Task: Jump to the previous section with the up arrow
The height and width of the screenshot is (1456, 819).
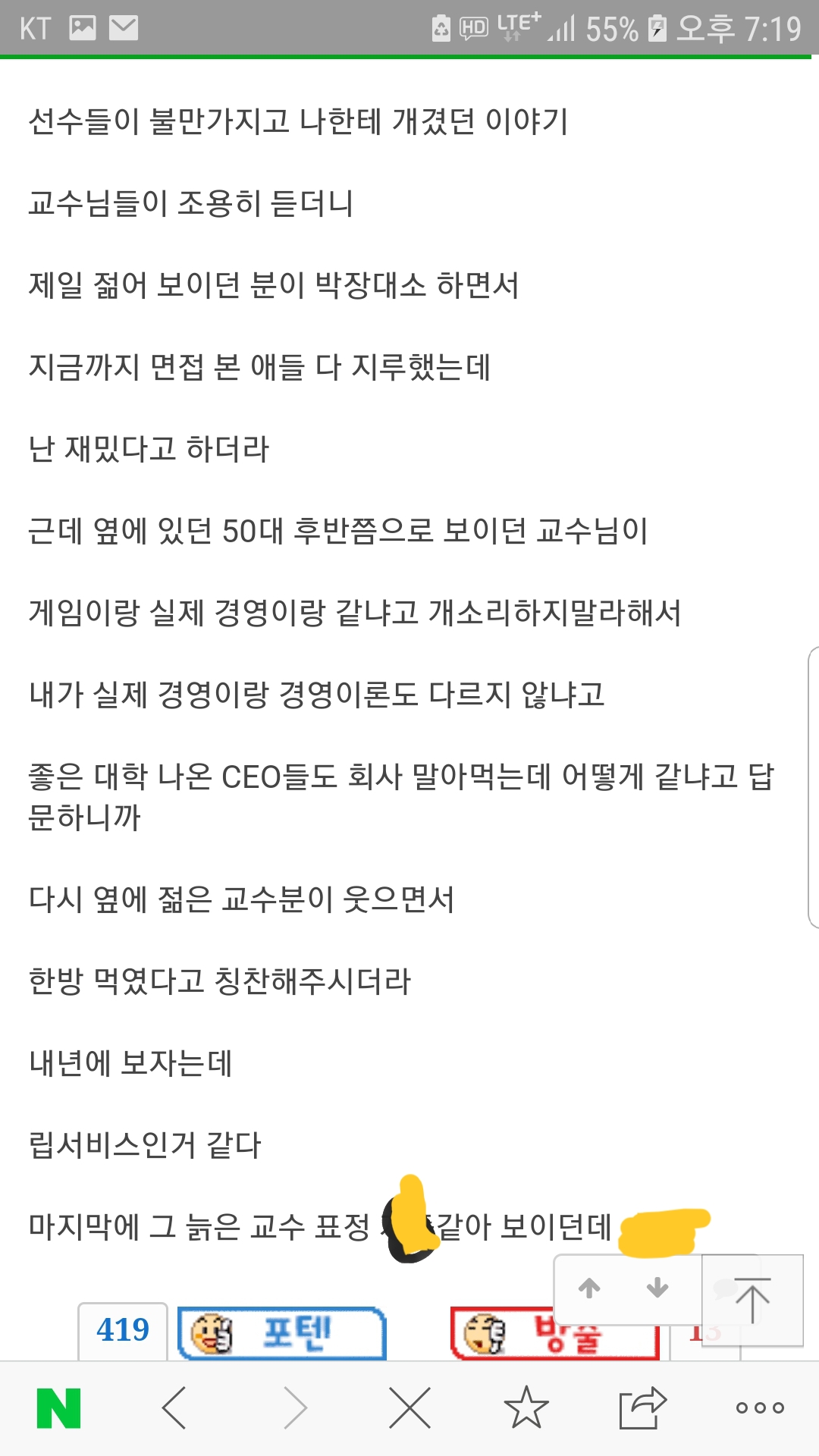Action: 589,1288
